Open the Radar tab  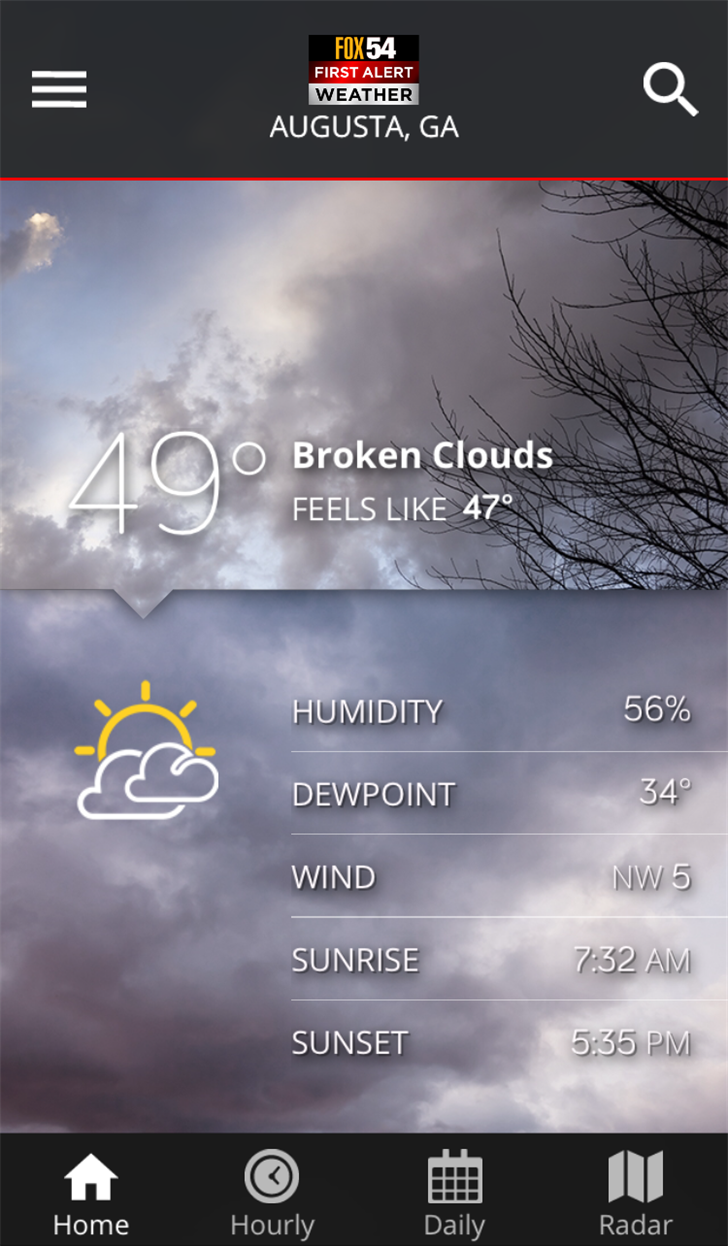tap(636, 1192)
